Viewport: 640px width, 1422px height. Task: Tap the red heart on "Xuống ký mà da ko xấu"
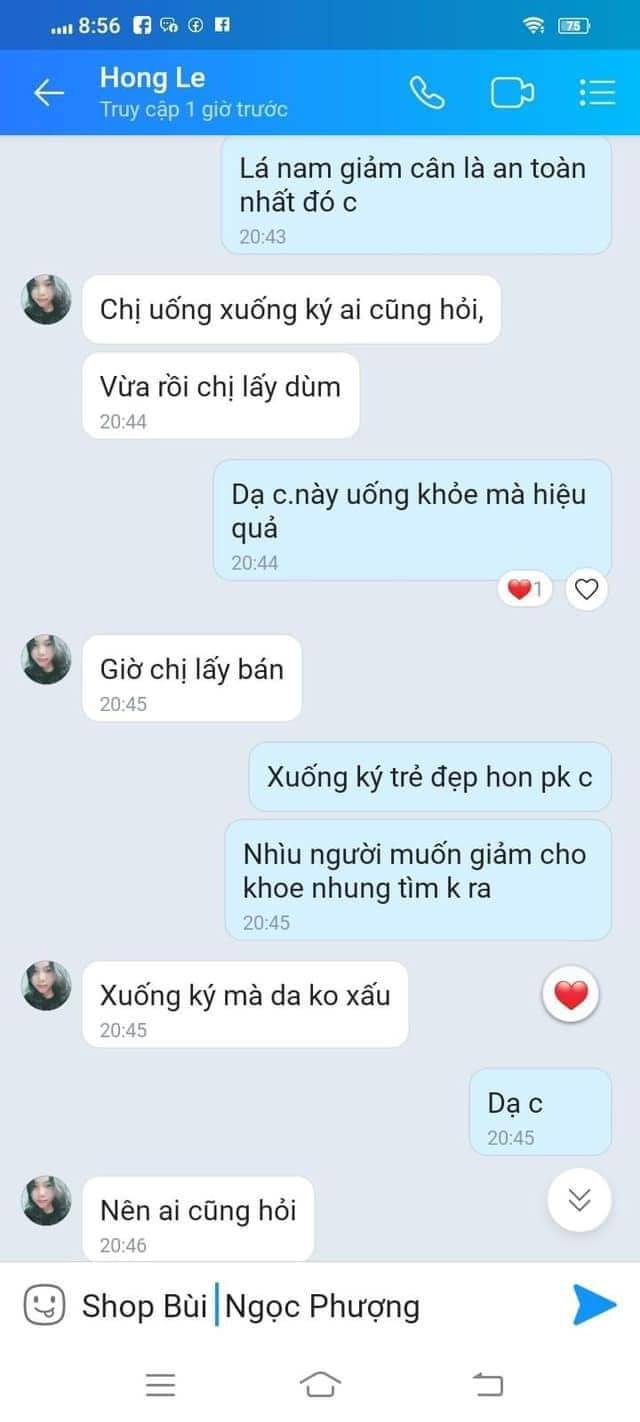click(x=571, y=995)
